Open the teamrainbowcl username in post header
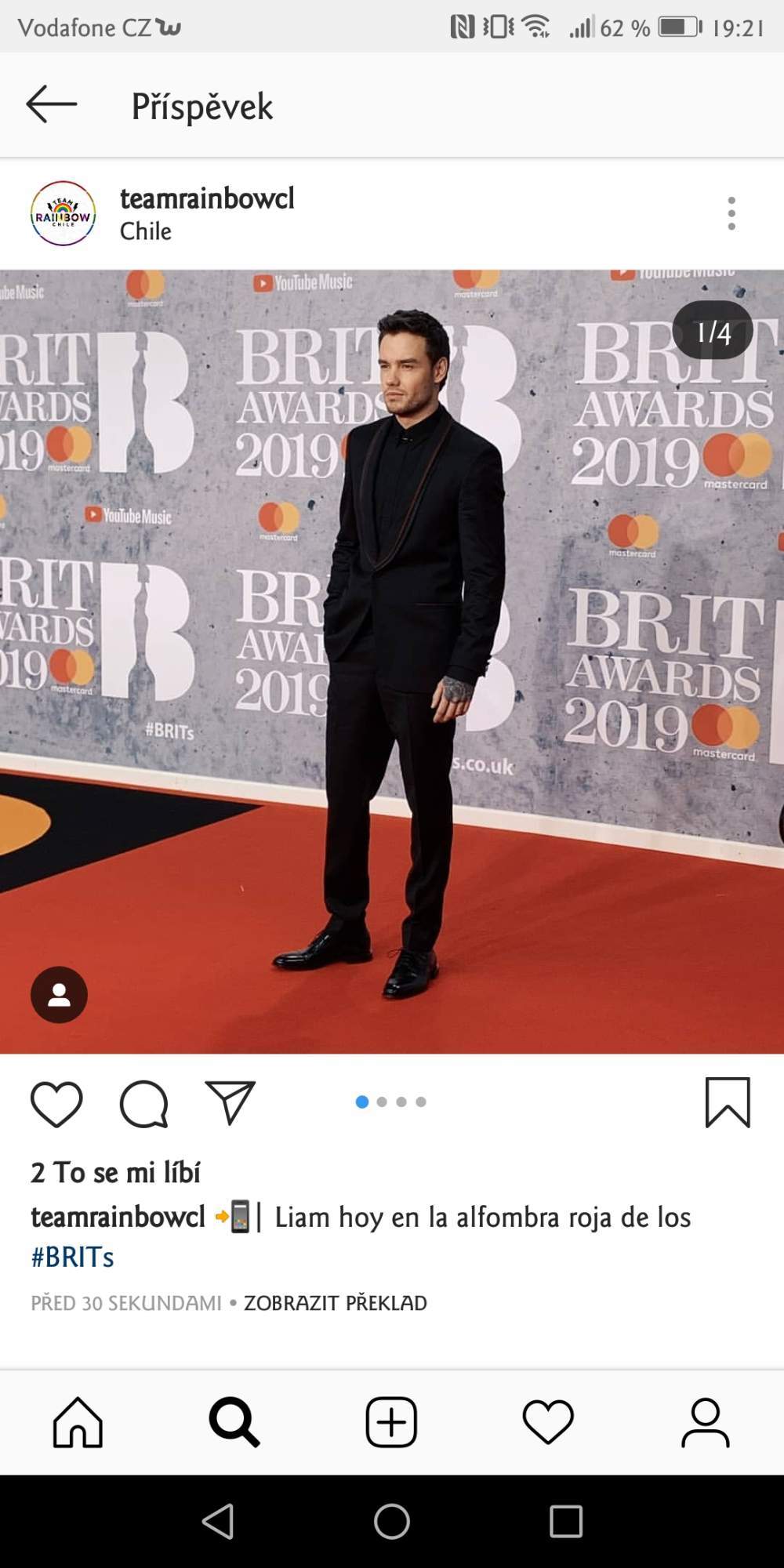This screenshot has width=784, height=1568. (207, 198)
